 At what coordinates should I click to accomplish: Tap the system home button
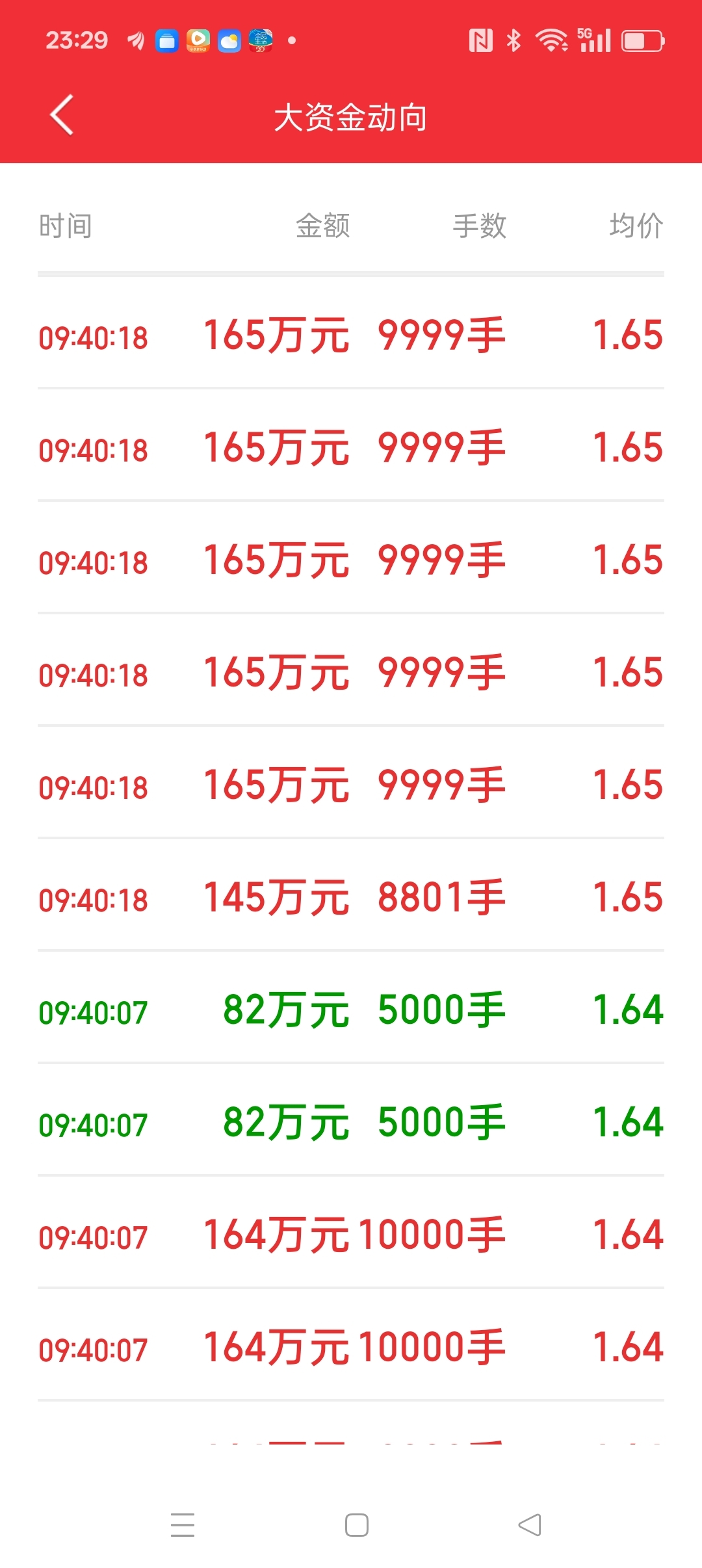tap(357, 1525)
